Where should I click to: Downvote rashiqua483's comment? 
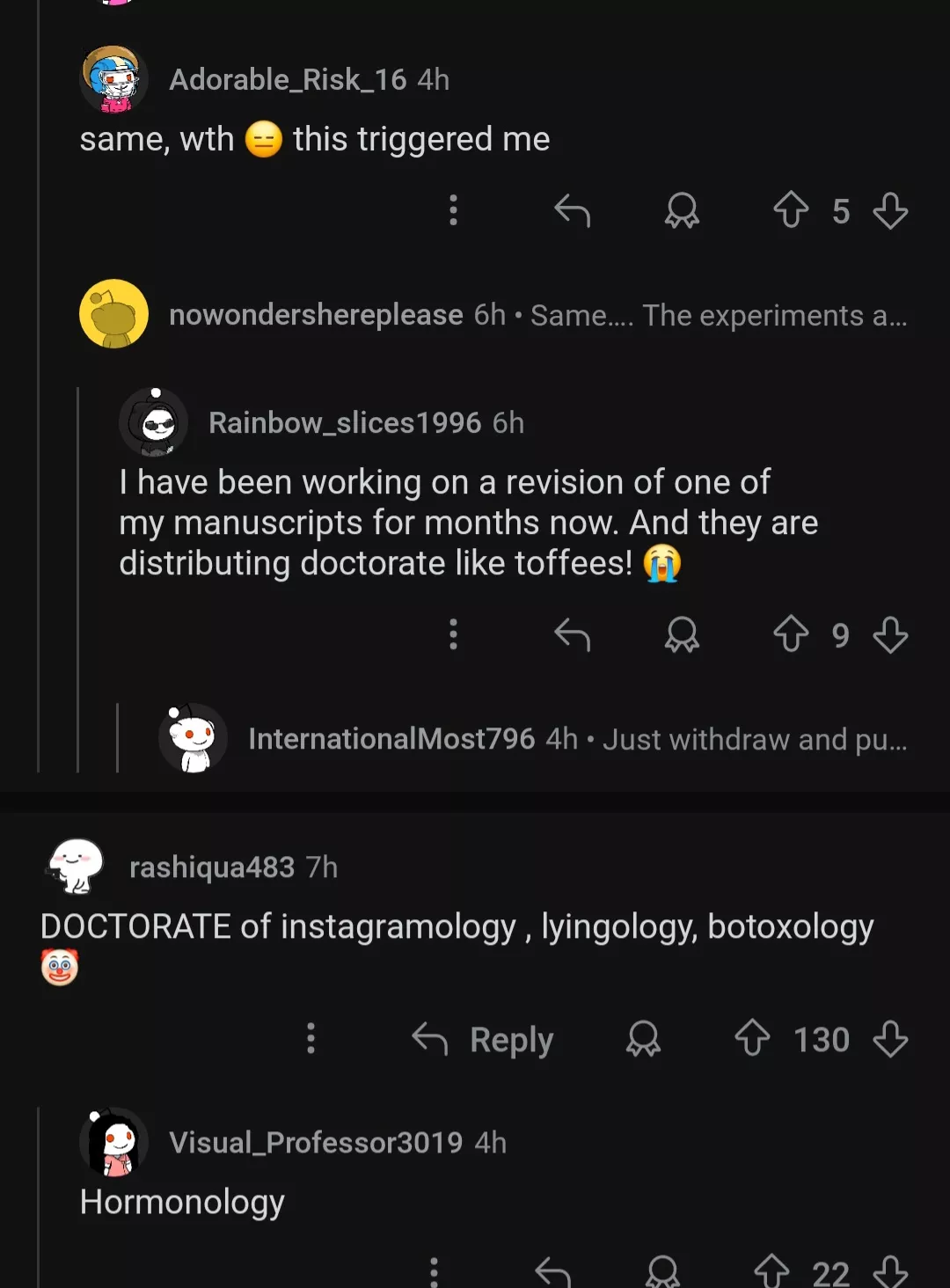[x=890, y=1039]
